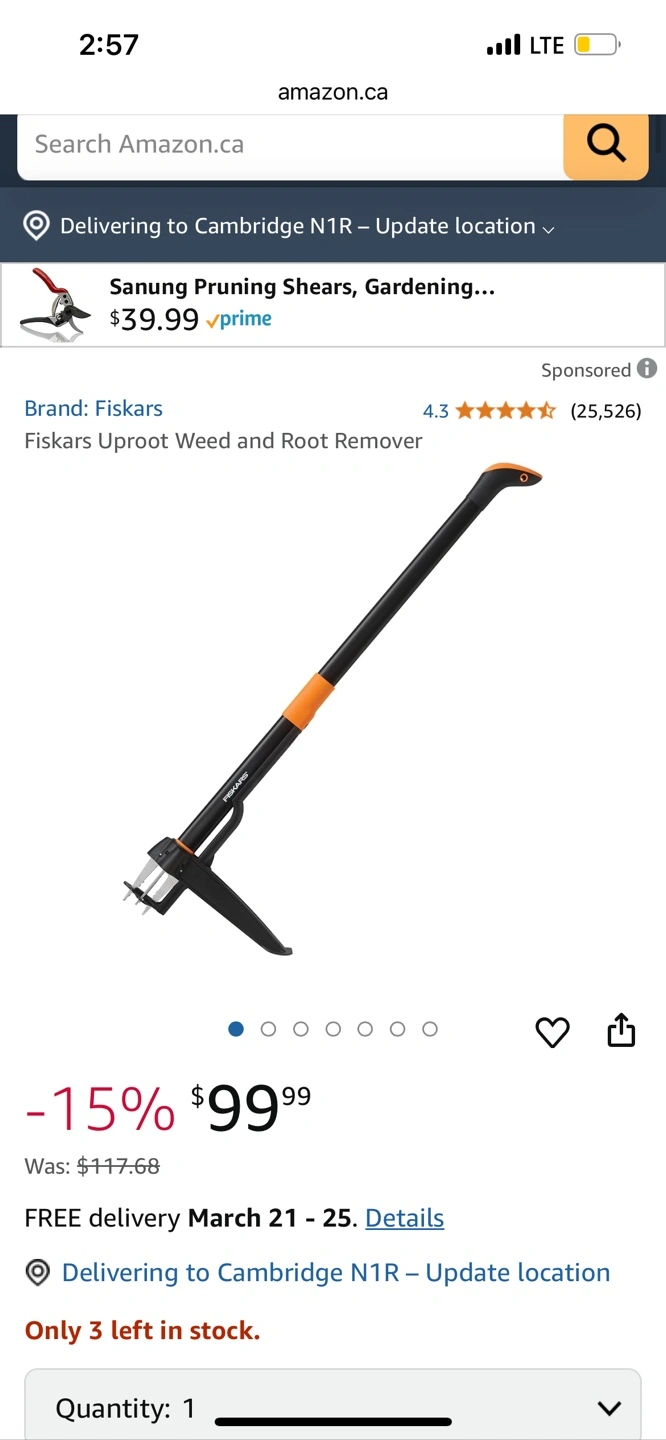Image resolution: width=666 pixels, height=1440 pixels.
Task: Open the Sanung Pruning Shears sponsored ad
Action: point(333,305)
